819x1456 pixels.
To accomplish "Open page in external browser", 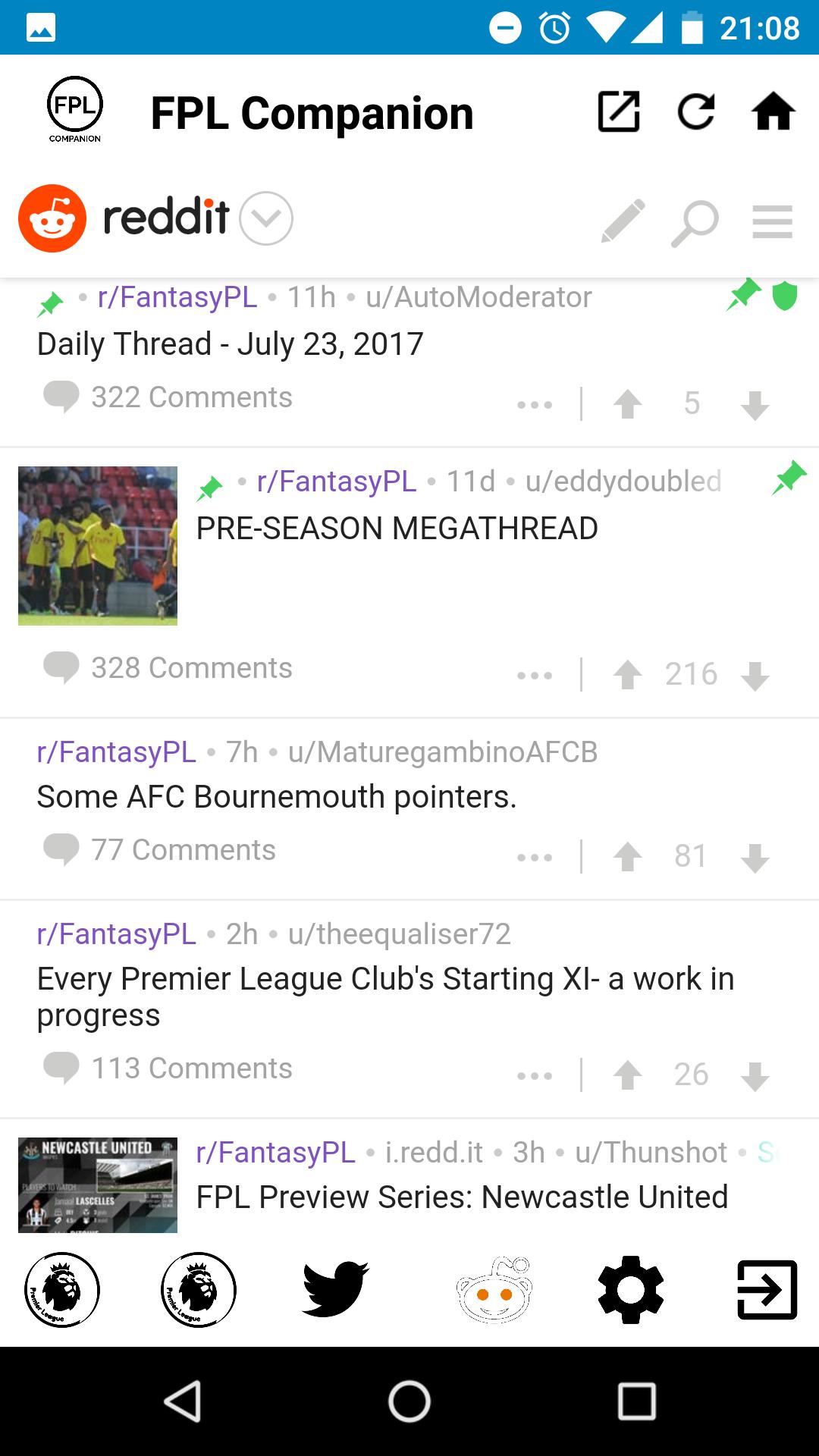I will 619,112.
